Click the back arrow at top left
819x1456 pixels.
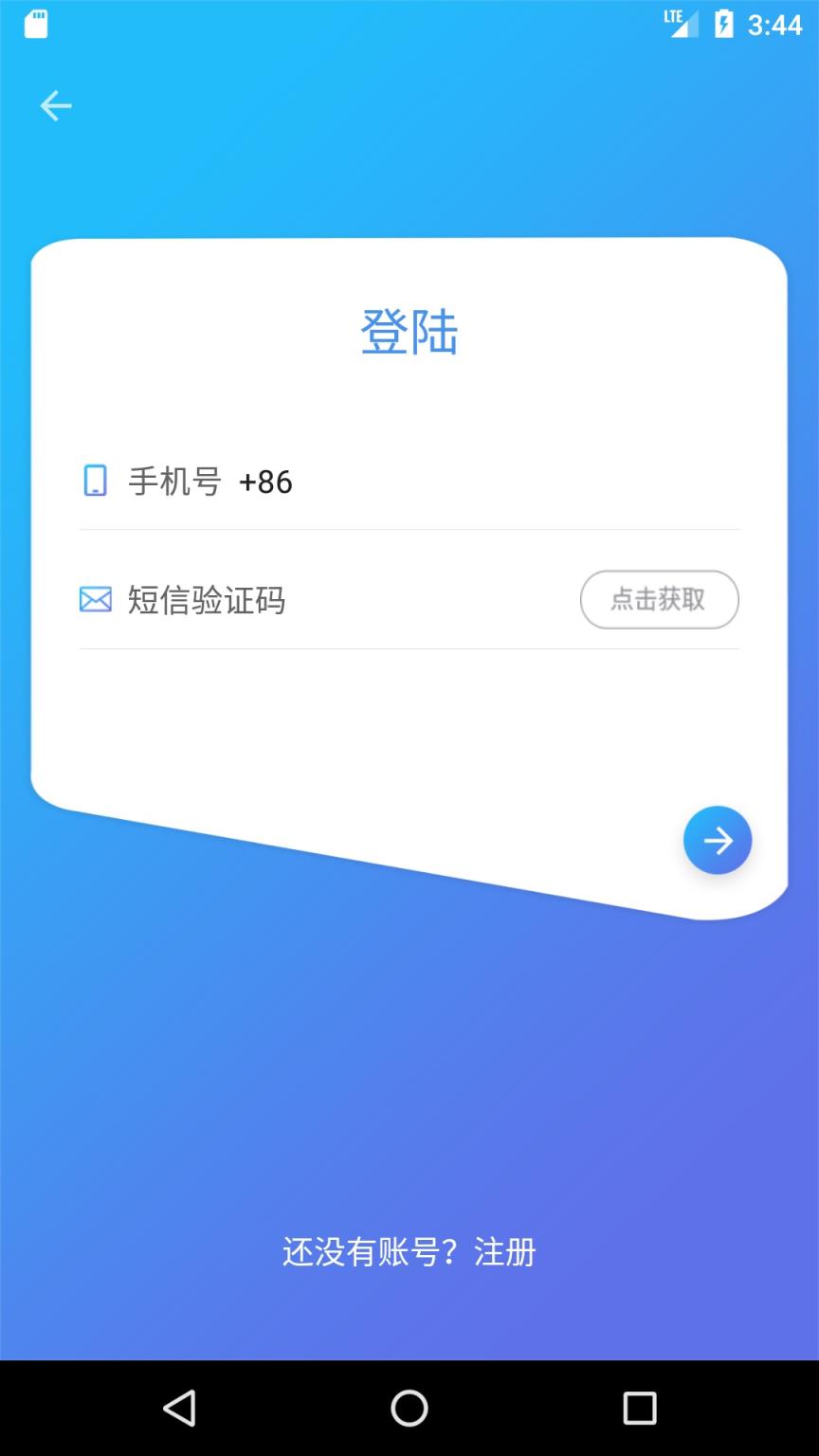[54, 105]
